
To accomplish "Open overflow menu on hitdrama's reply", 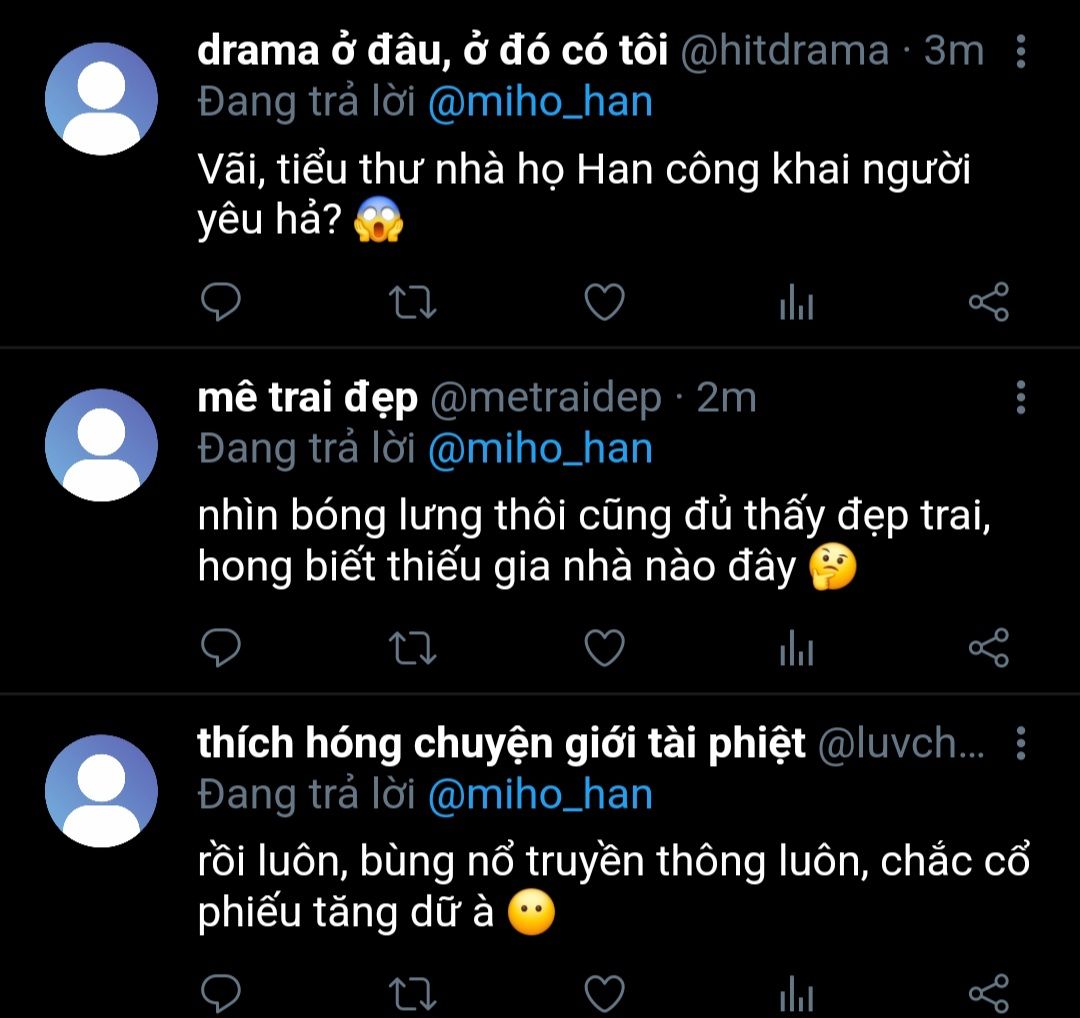I will [1021, 52].
